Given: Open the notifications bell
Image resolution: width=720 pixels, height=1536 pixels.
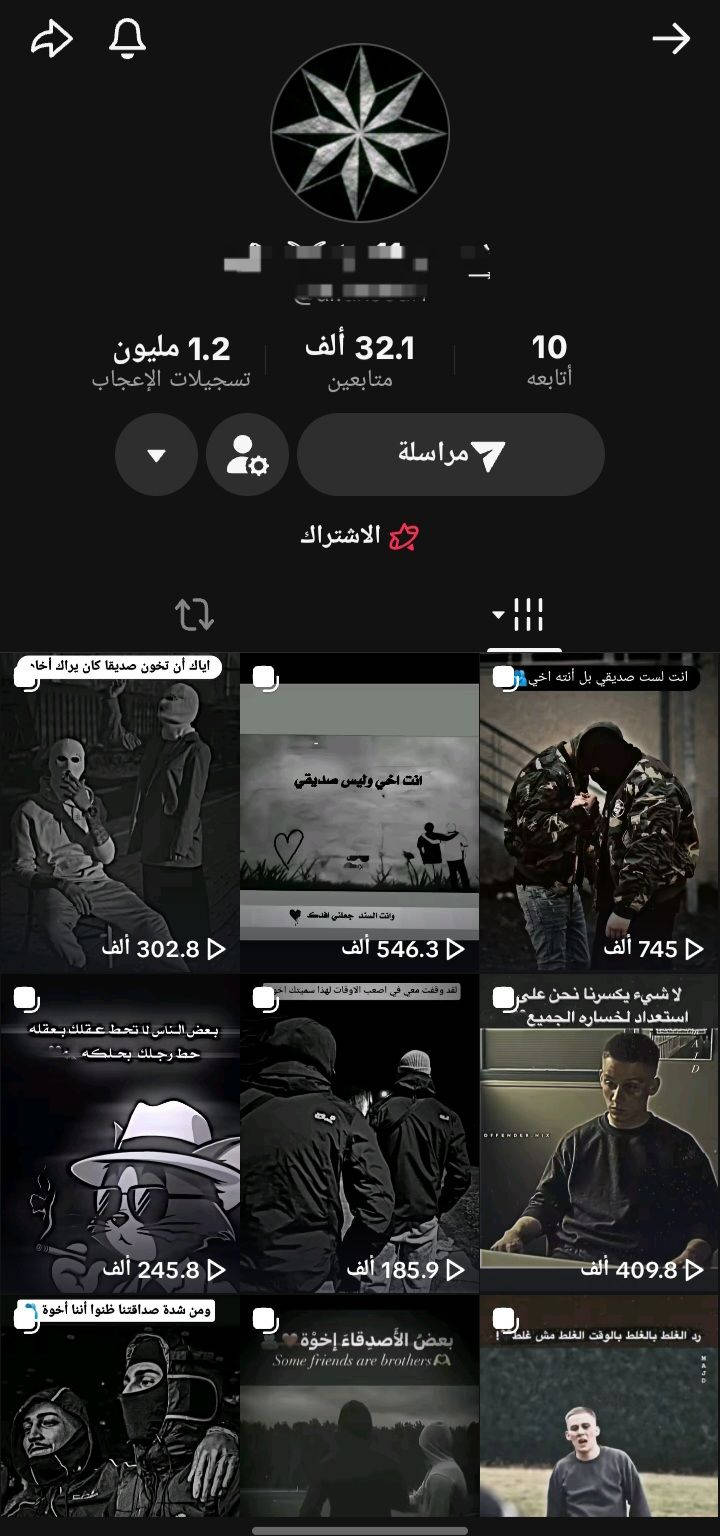Looking at the screenshot, I should pos(127,40).
